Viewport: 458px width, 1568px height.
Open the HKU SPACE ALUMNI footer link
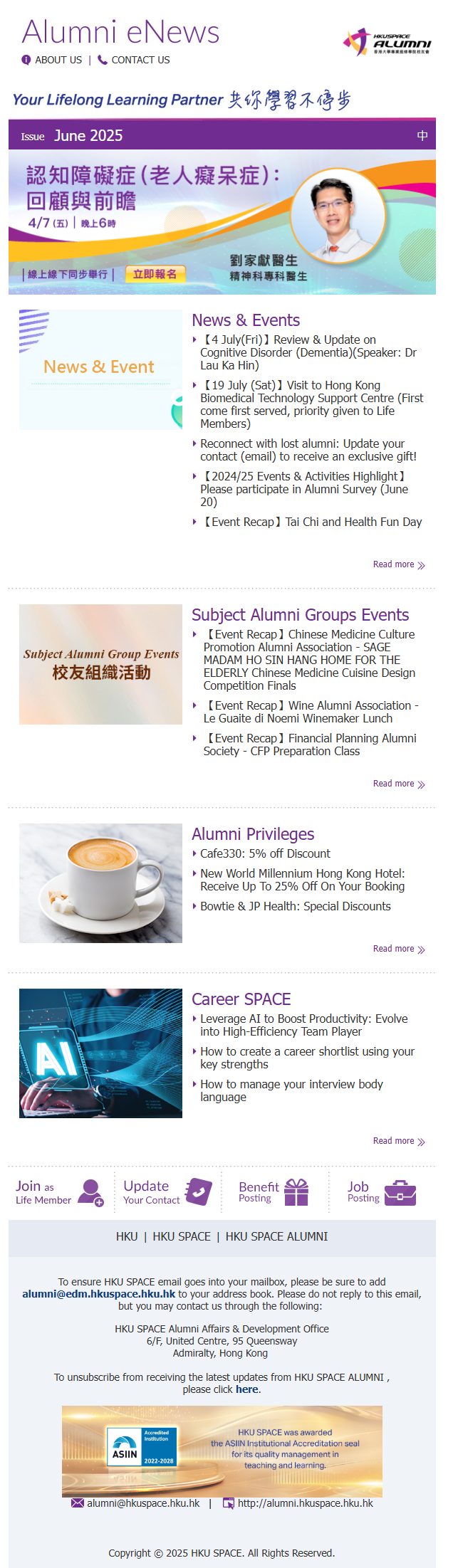coord(276,1236)
